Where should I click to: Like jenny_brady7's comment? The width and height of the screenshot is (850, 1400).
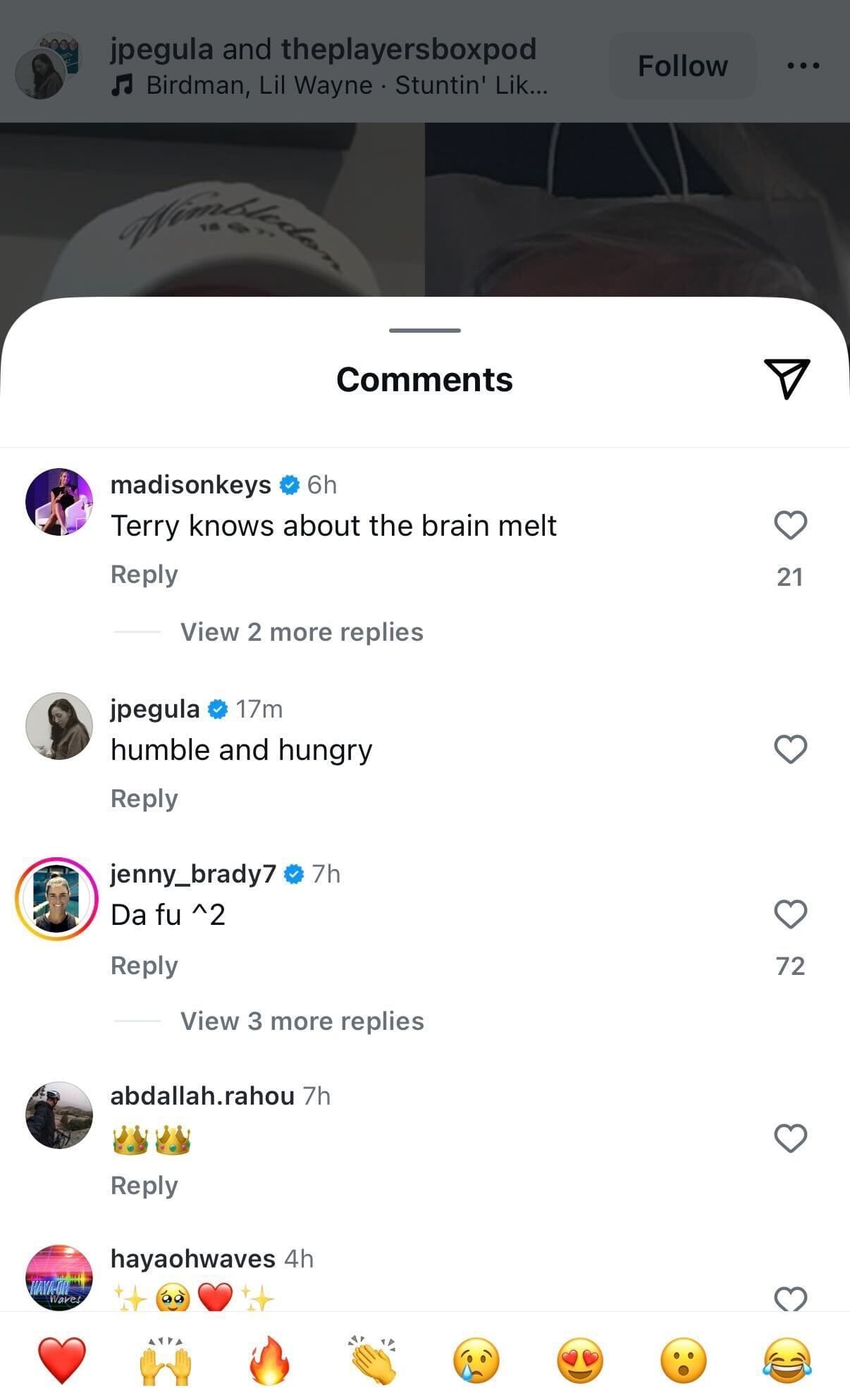coord(789,914)
